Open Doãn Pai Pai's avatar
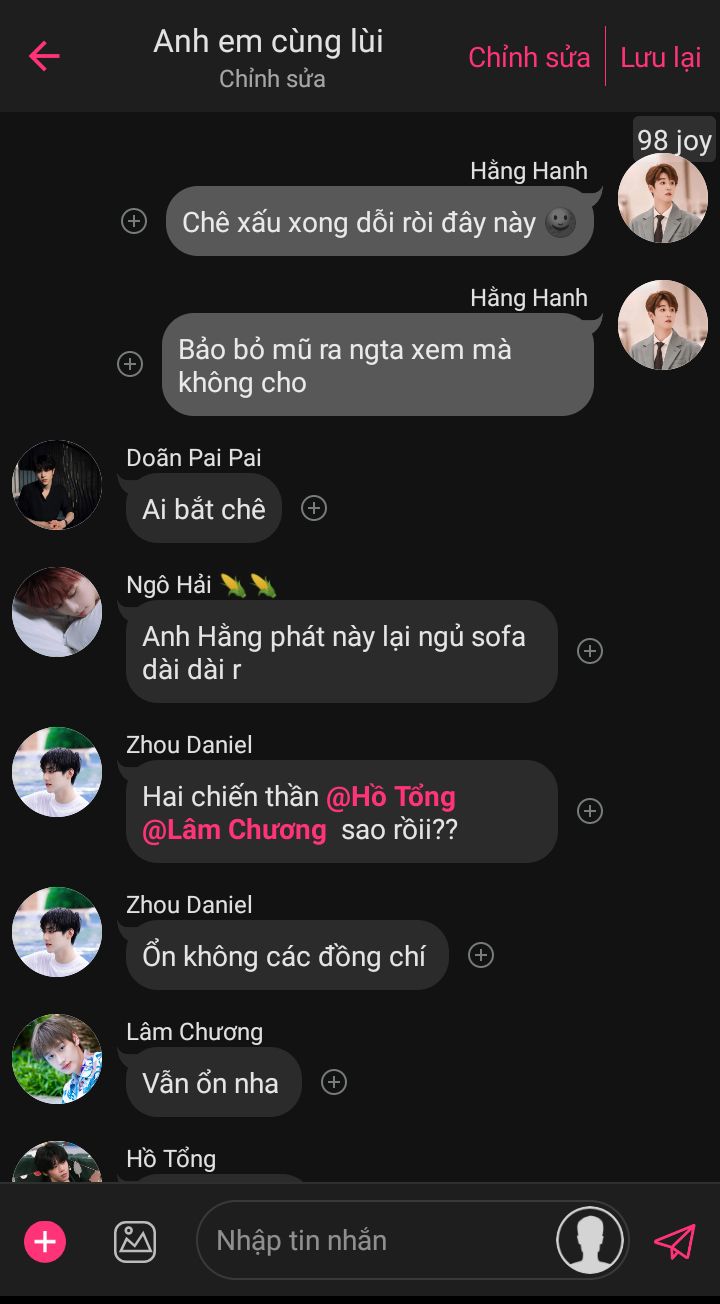 (57, 485)
